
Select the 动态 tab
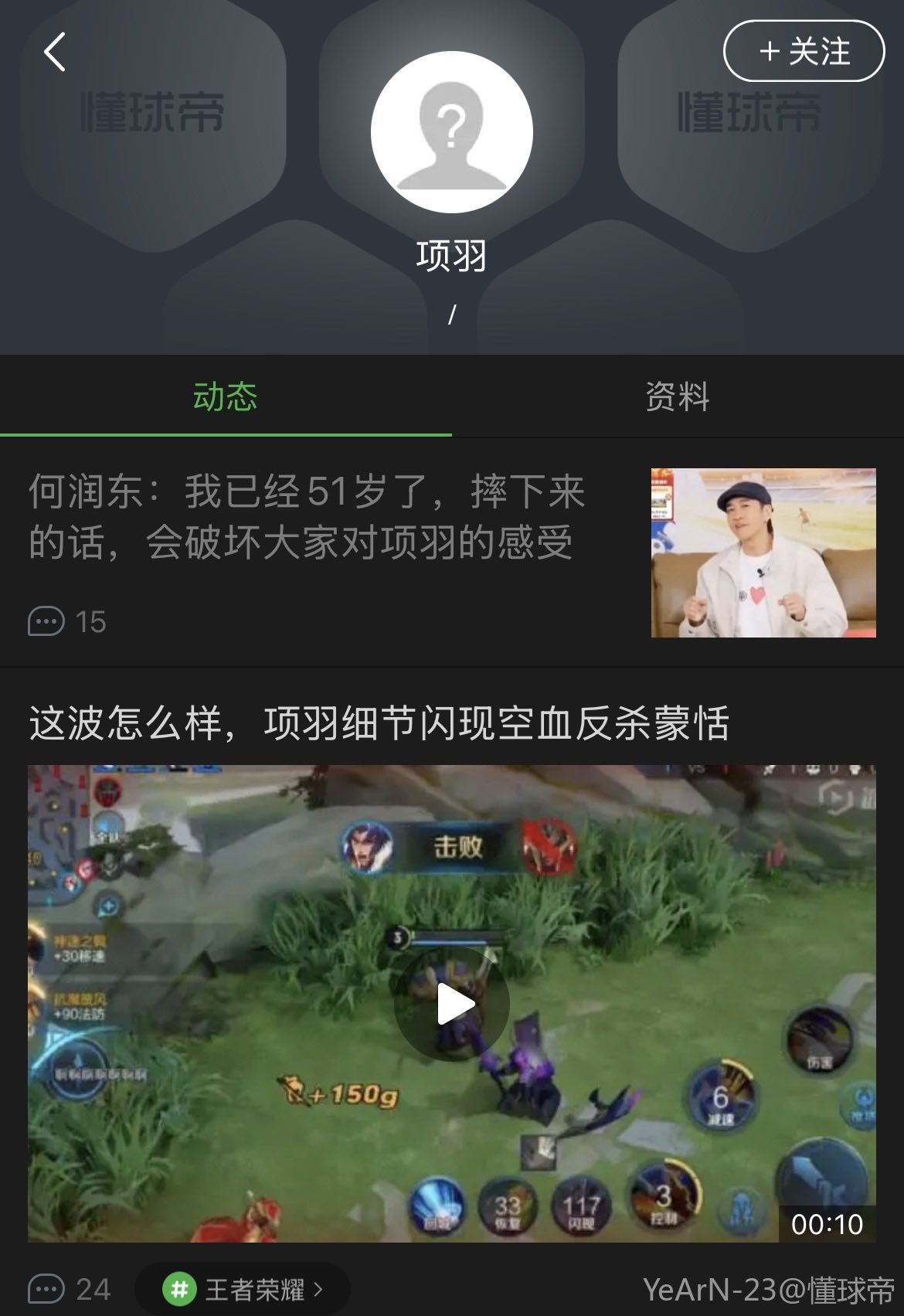tap(225, 397)
